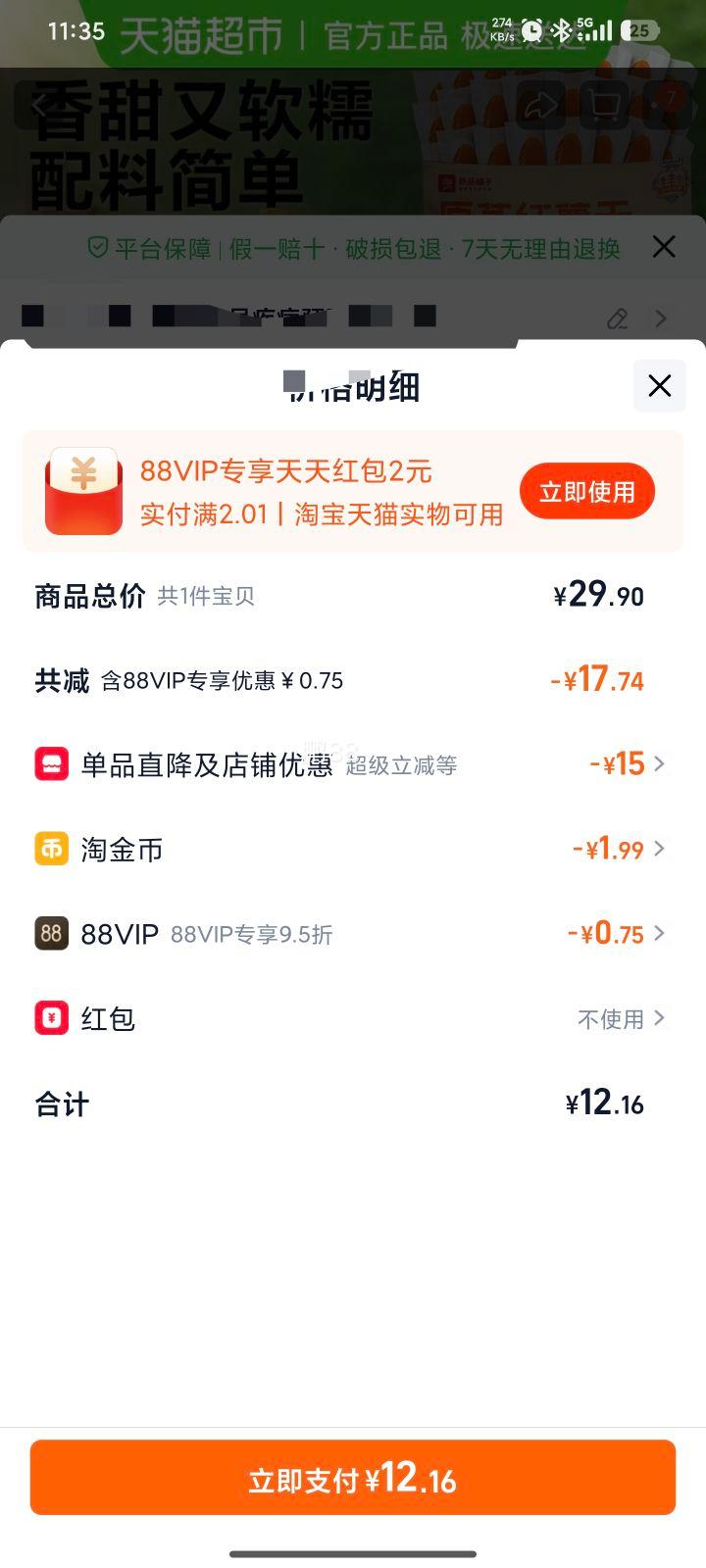Expand the 单品直降及店铺优惠 details

pyautogui.click(x=659, y=763)
